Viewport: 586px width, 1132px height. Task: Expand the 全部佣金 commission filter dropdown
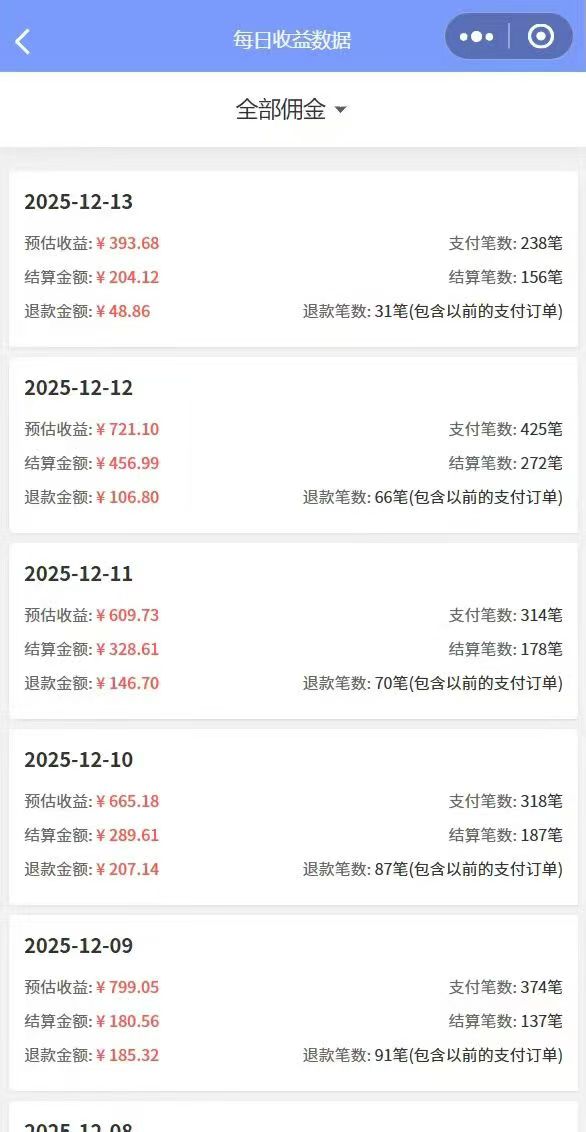pos(292,110)
